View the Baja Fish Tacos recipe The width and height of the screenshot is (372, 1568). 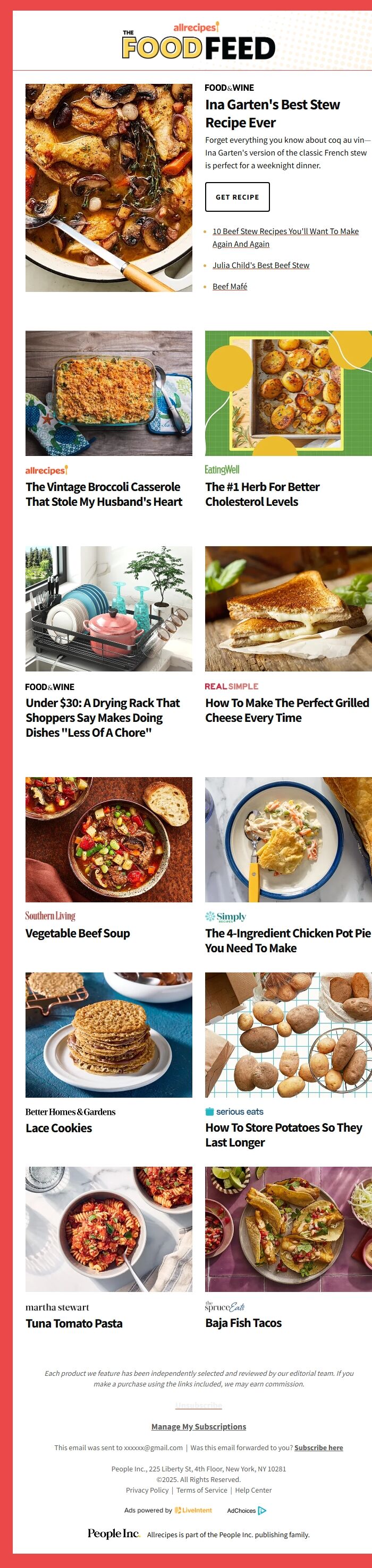(x=243, y=1323)
